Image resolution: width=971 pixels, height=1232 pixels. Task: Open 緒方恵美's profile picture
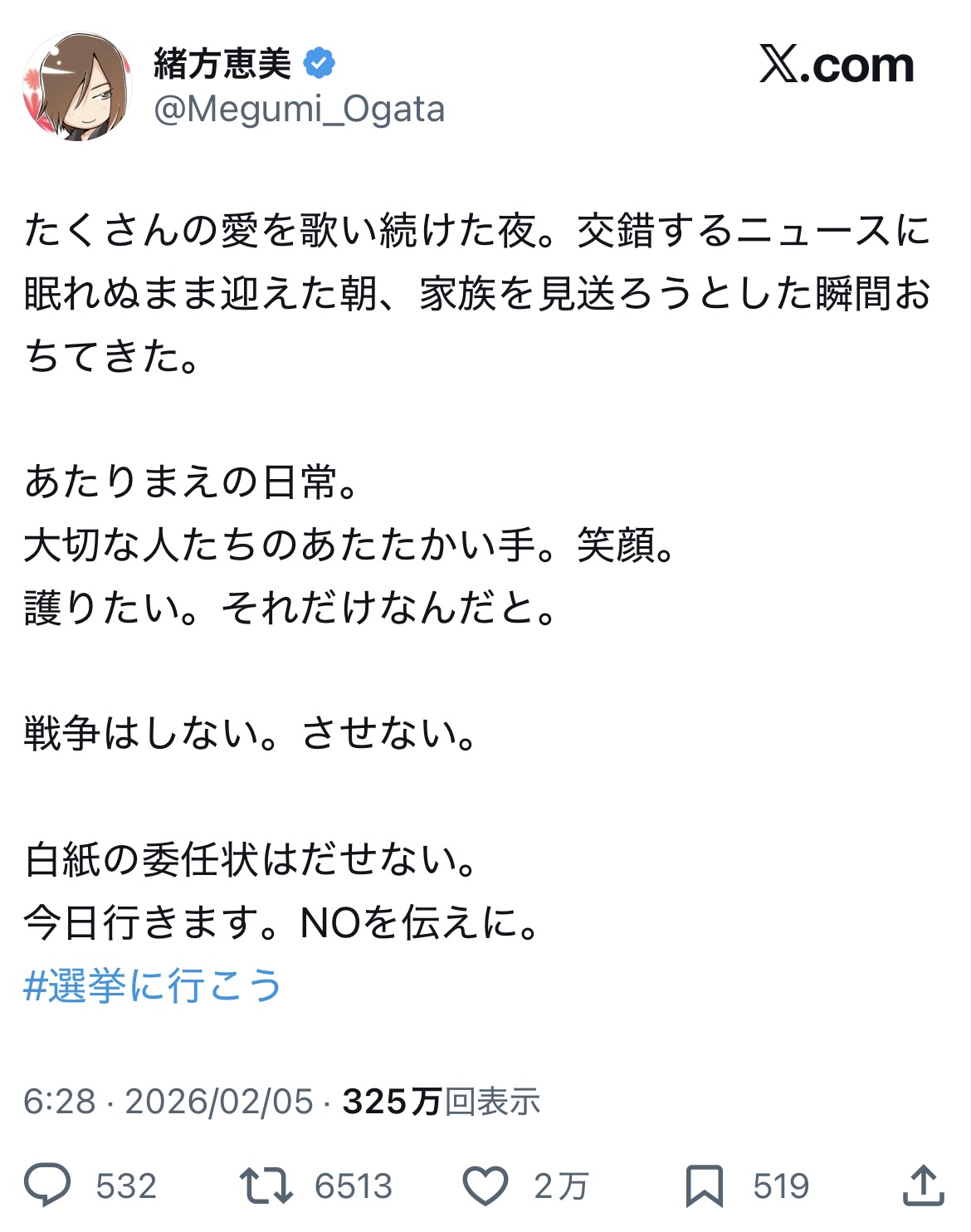click(x=76, y=86)
